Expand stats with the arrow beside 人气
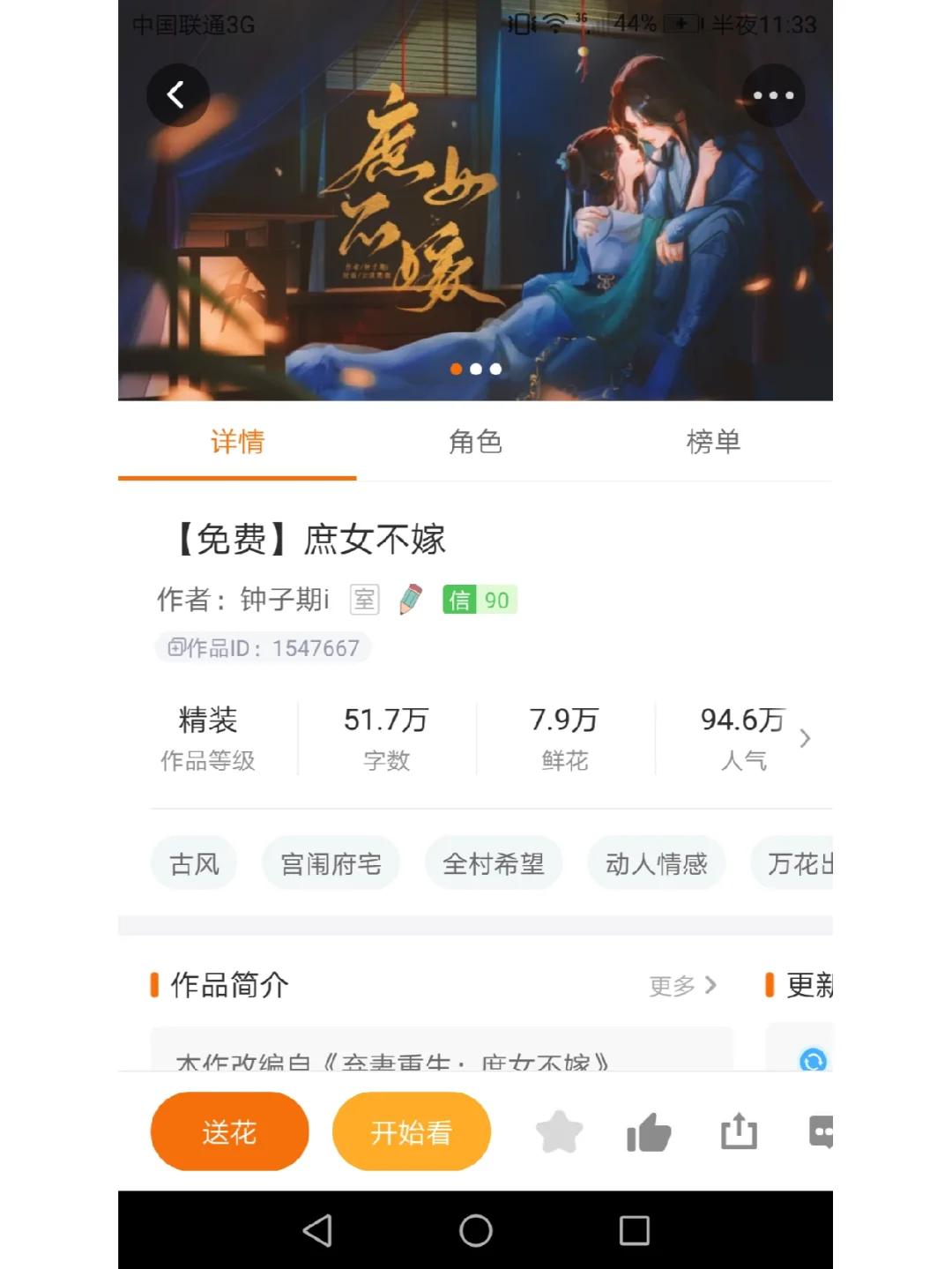Viewport: 952px width, 1269px height. [x=804, y=738]
